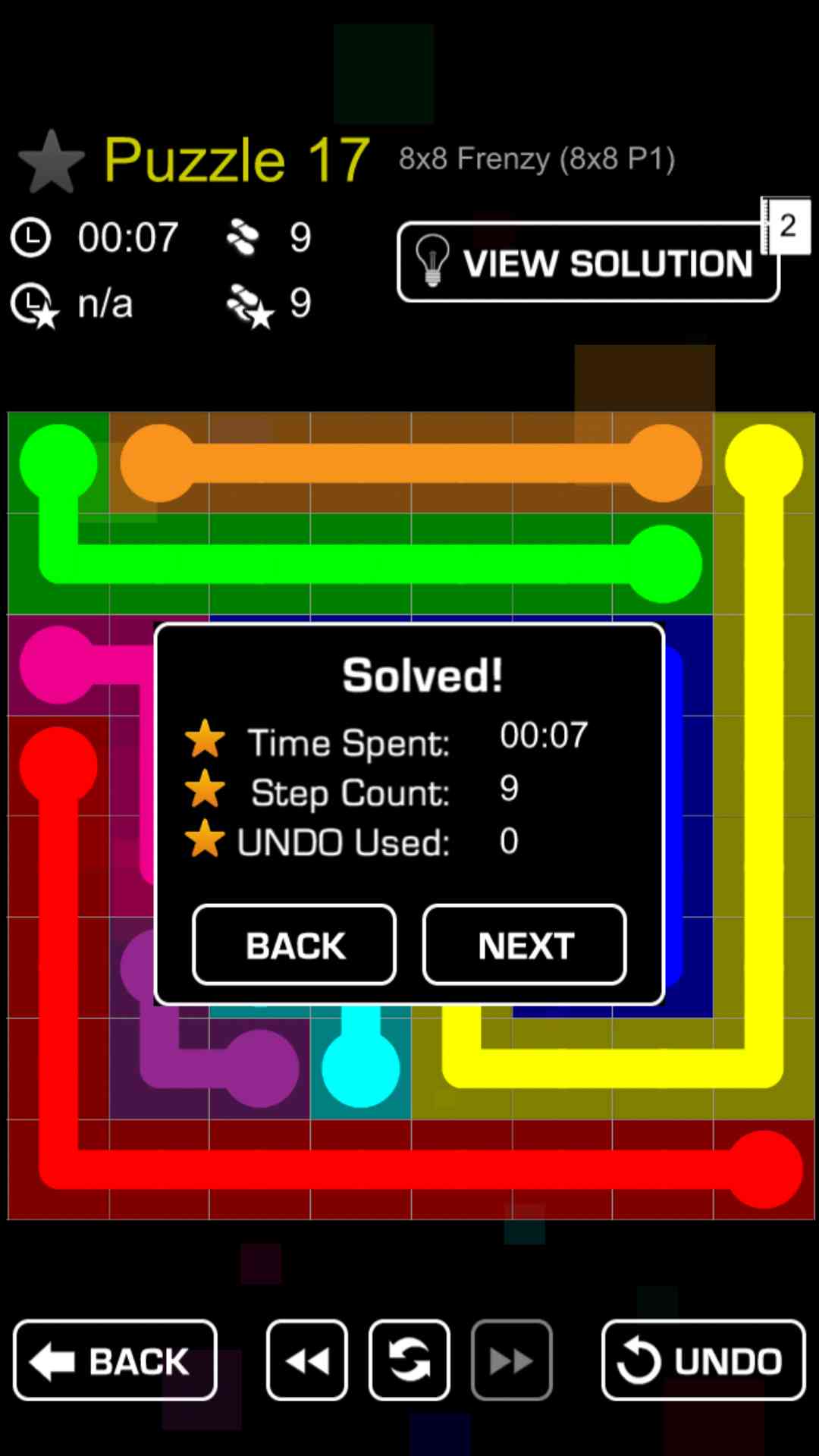Viewport: 819px width, 1456px height.
Task: Go to previous puzzle with rewind icon
Action: pyautogui.click(x=307, y=1360)
